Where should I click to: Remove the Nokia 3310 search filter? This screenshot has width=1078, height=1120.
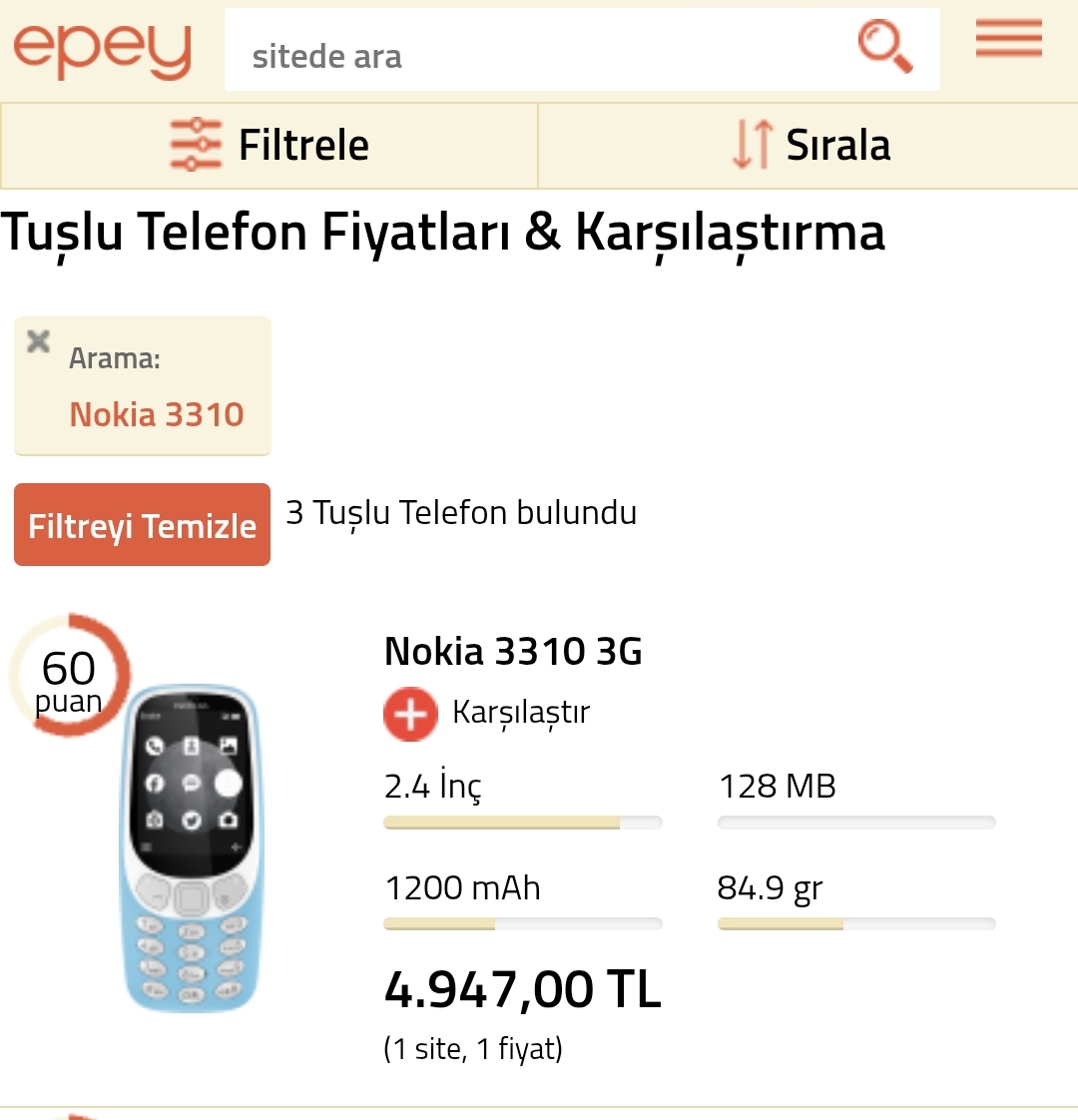[x=39, y=342]
